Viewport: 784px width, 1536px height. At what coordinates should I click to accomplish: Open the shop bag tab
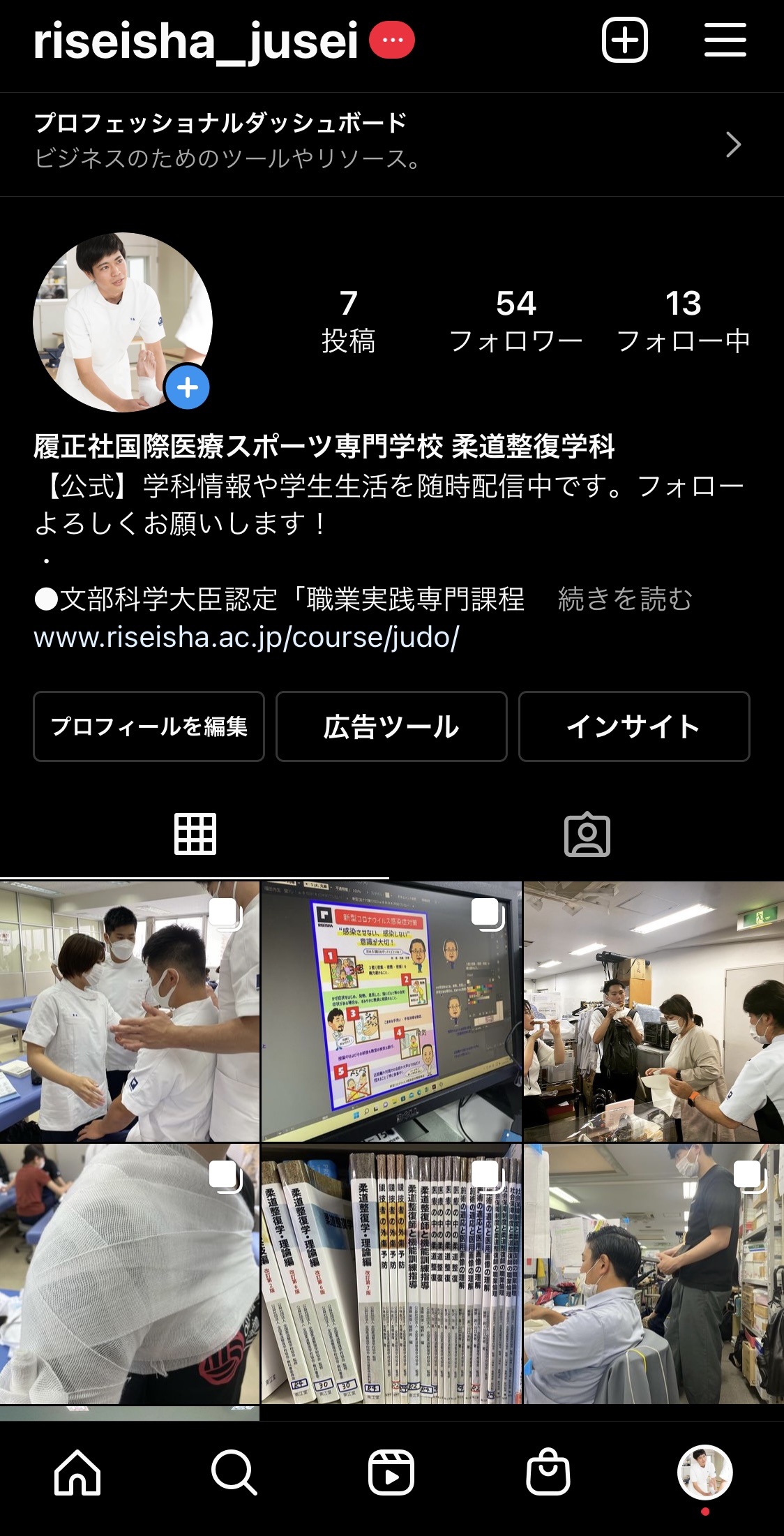click(x=548, y=1472)
